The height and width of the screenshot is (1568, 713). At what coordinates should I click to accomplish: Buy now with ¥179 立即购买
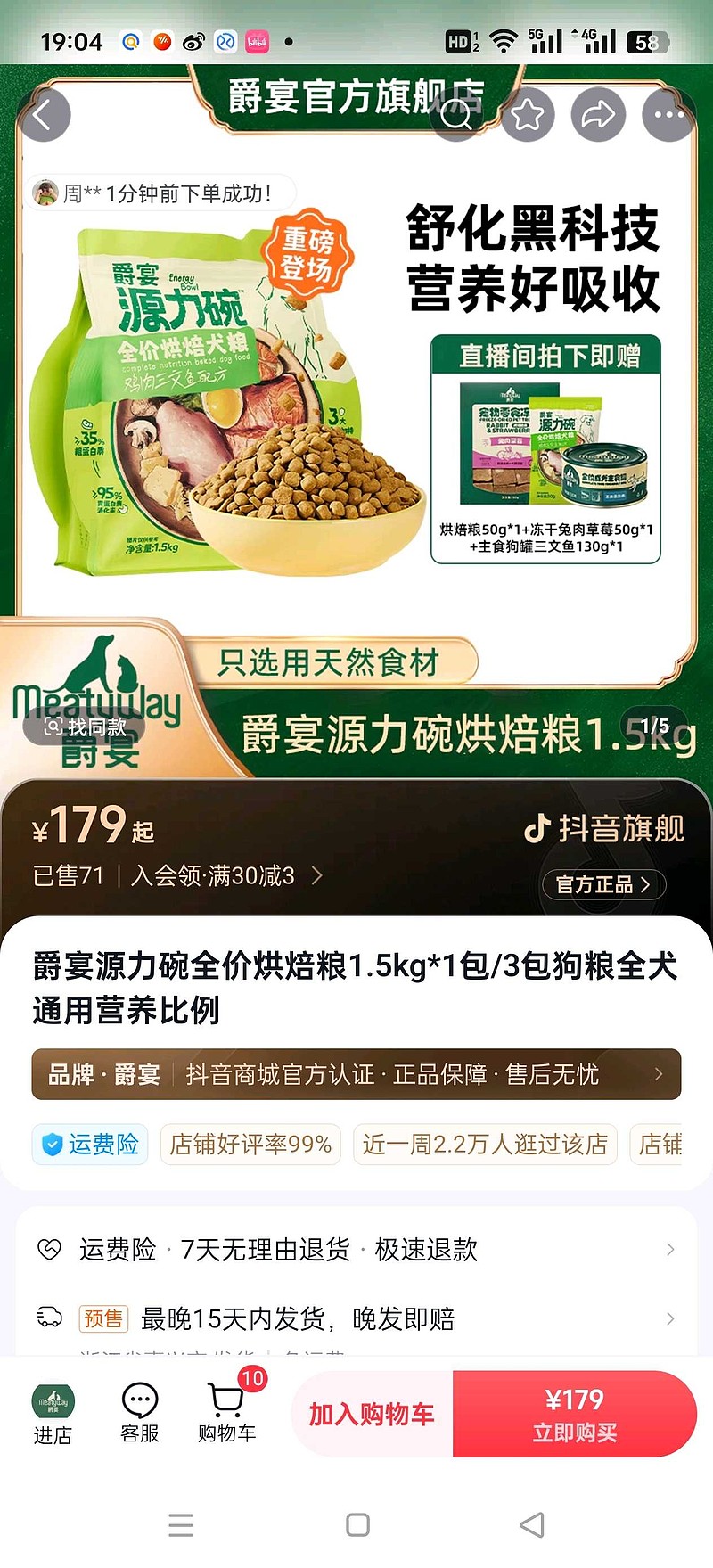pos(575,1415)
